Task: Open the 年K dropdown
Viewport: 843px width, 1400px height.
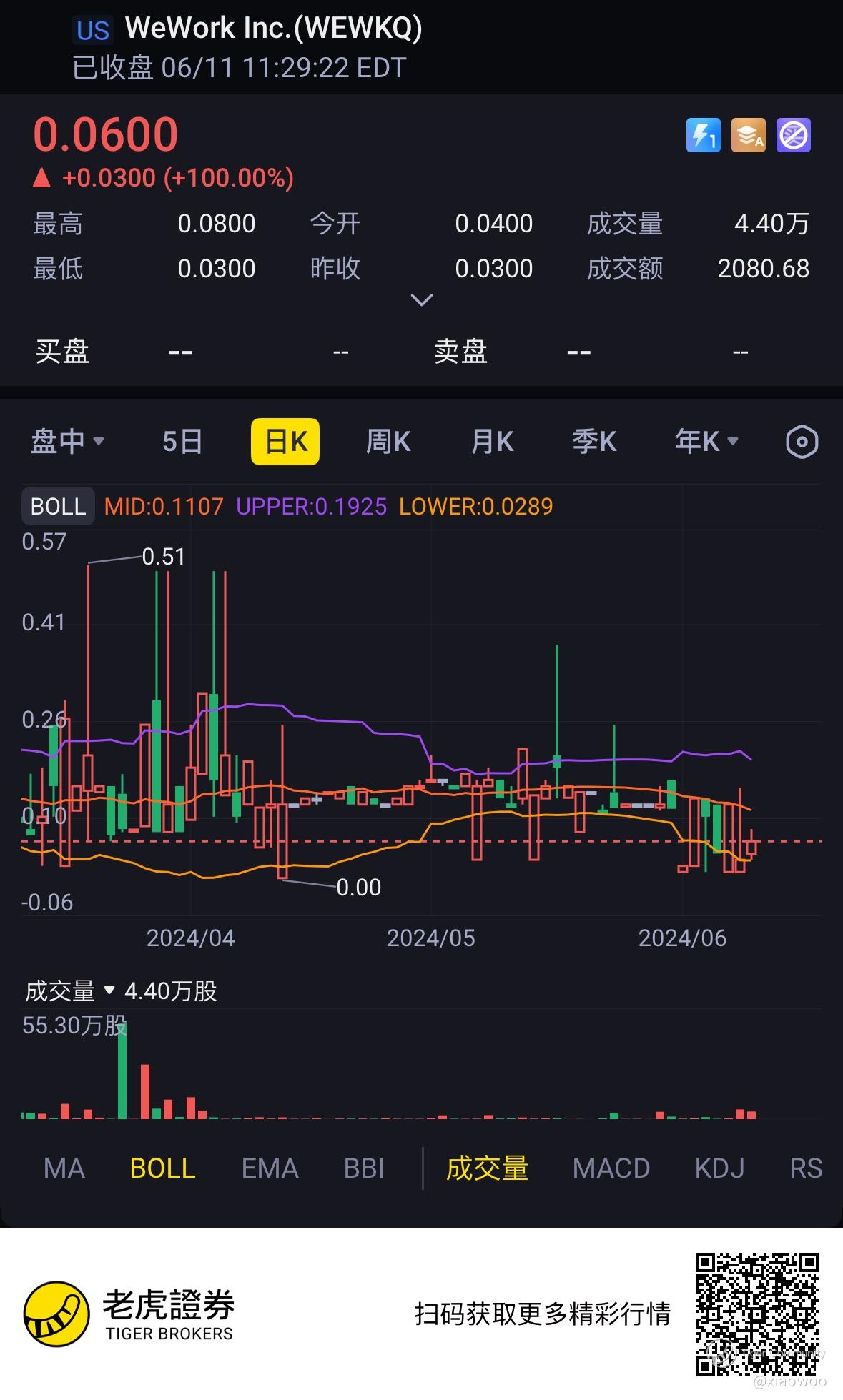Action: [x=706, y=441]
